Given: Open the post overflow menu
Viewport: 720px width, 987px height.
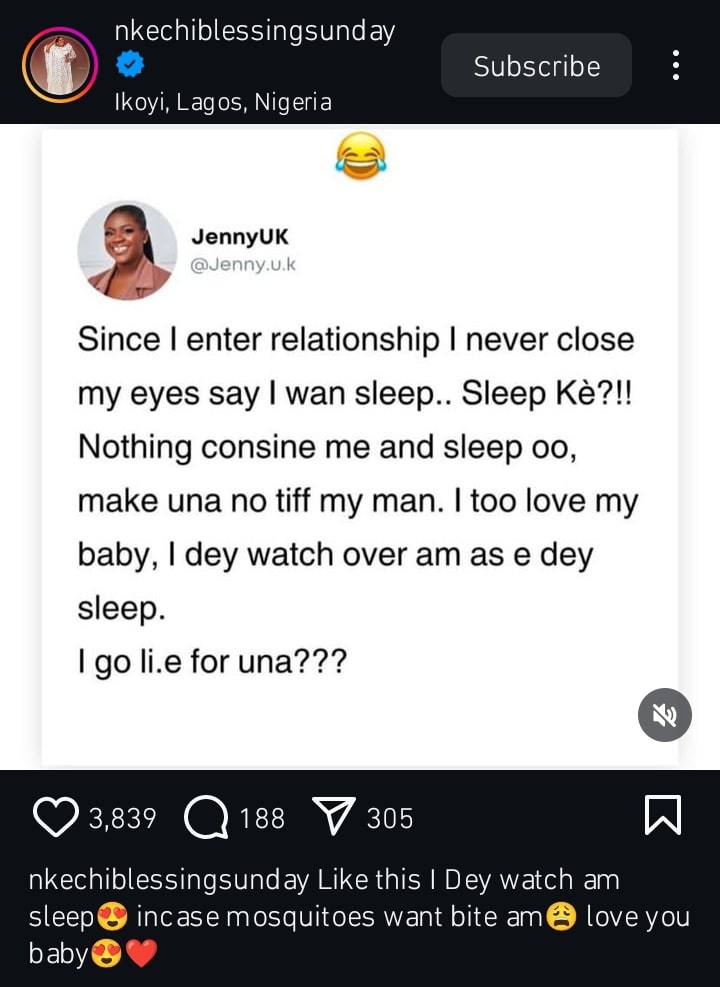Looking at the screenshot, I should pyautogui.click(x=676, y=66).
